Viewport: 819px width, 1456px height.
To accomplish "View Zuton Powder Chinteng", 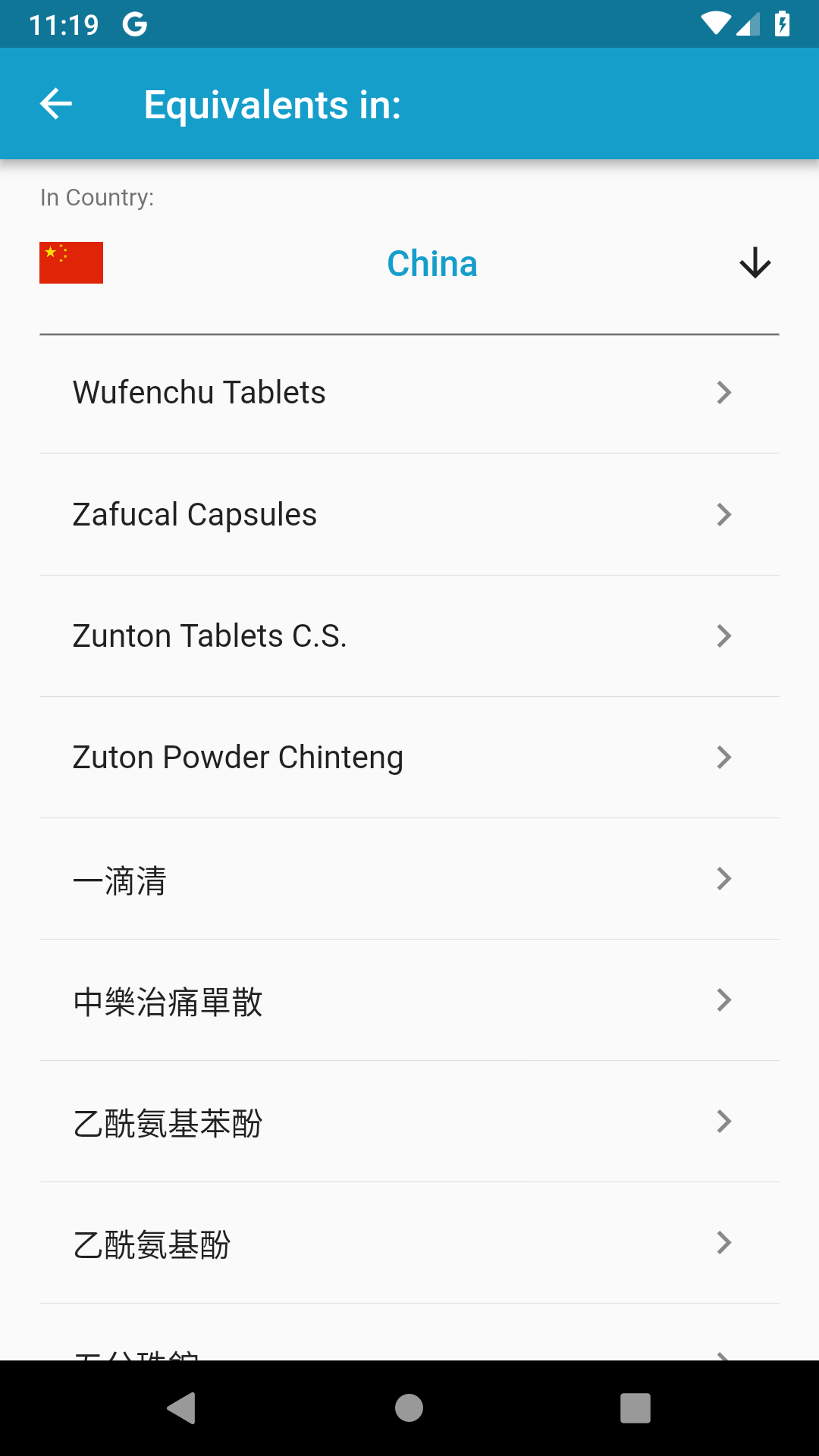I will (409, 757).
